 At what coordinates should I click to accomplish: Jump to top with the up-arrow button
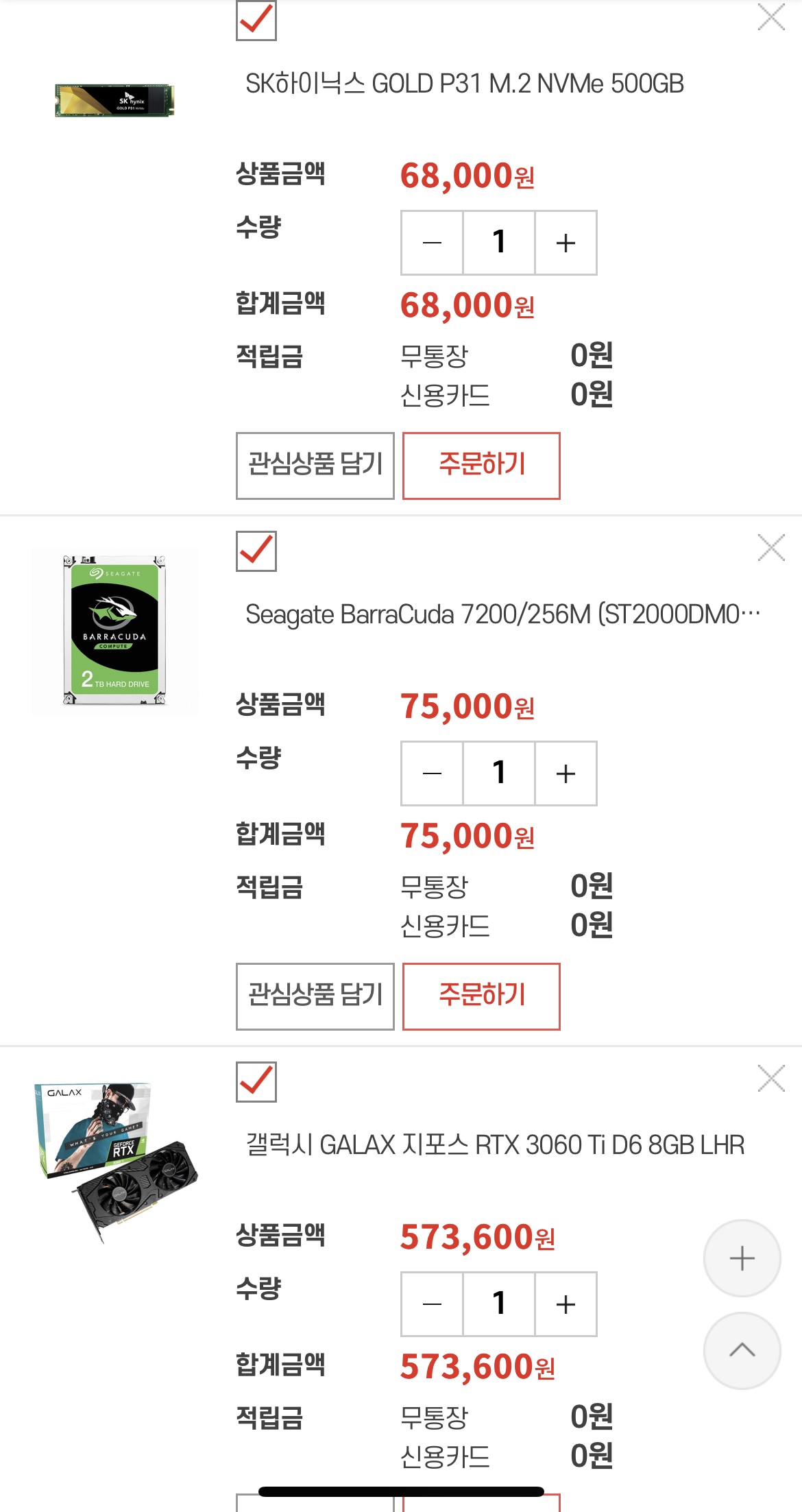click(x=742, y=1351)
